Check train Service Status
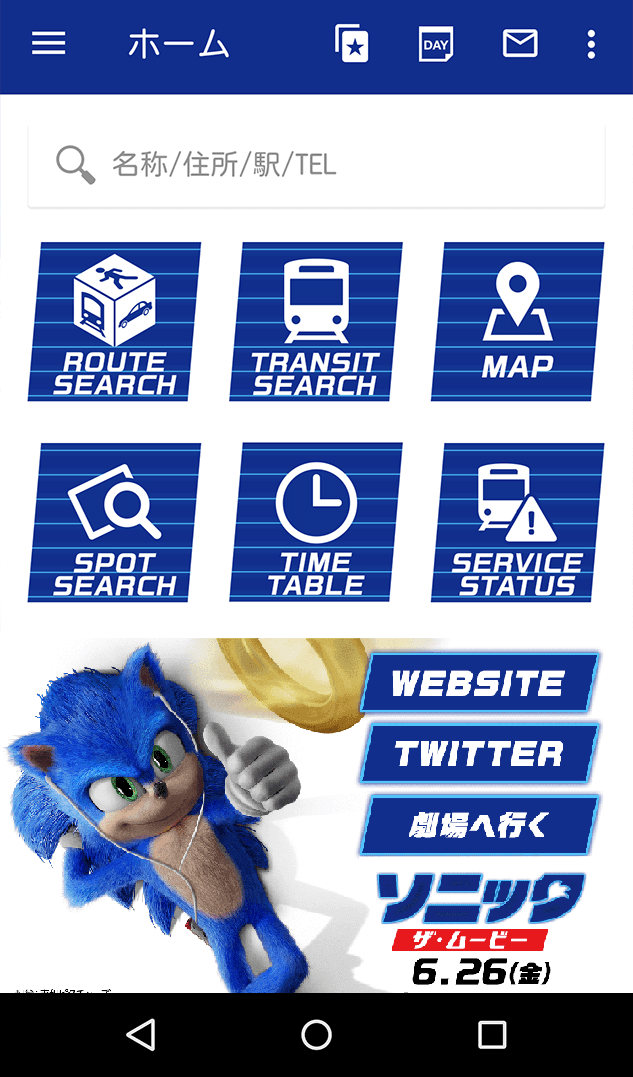This screenshot has height=1077, width=633. (517, 523)
